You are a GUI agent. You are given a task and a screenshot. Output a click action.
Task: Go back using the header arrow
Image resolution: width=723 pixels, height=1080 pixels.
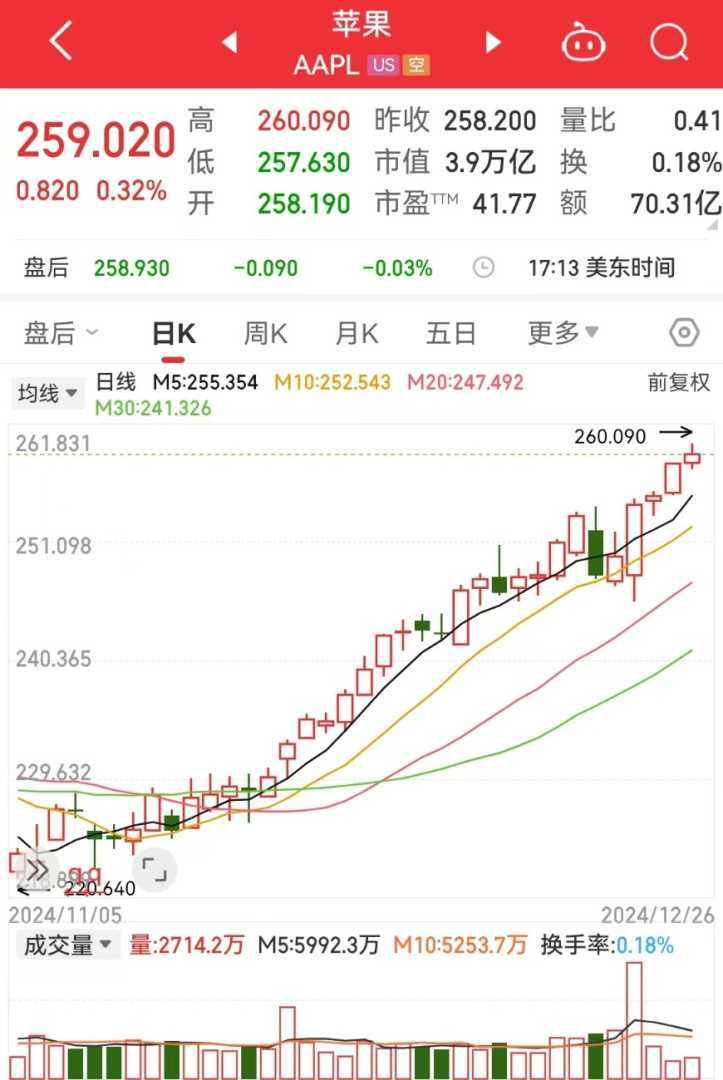tap(61, 42)
